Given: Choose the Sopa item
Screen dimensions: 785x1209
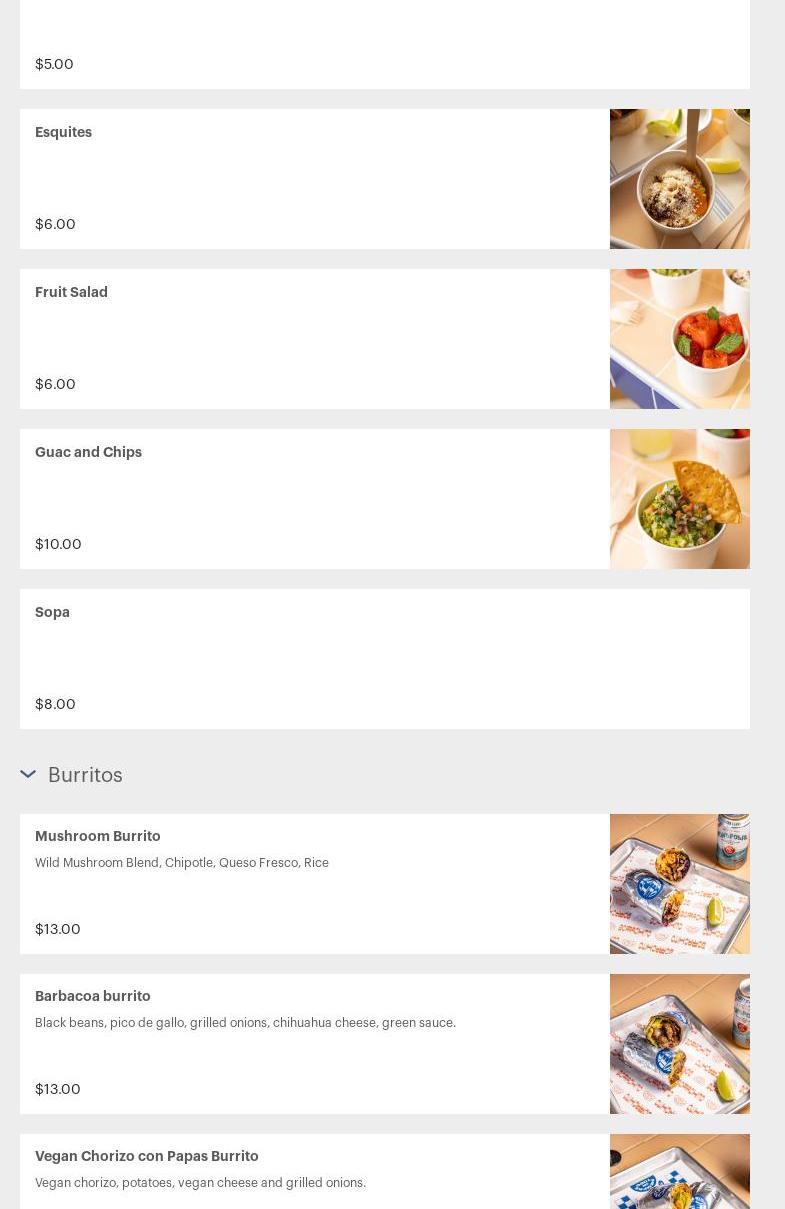Looking at the screenshot, I should [52, 612].
